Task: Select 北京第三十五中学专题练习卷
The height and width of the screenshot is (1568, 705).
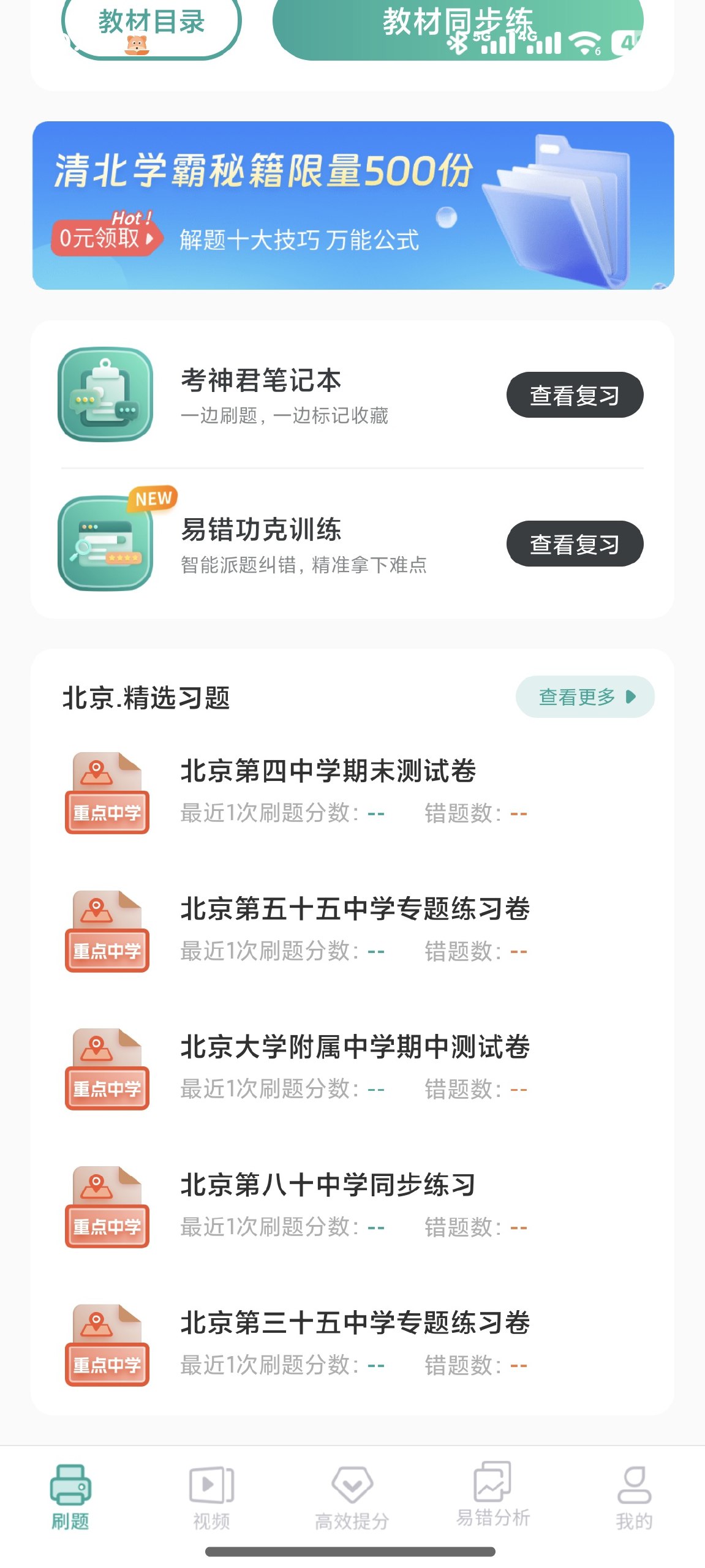Action: [x=355, y=1322]
